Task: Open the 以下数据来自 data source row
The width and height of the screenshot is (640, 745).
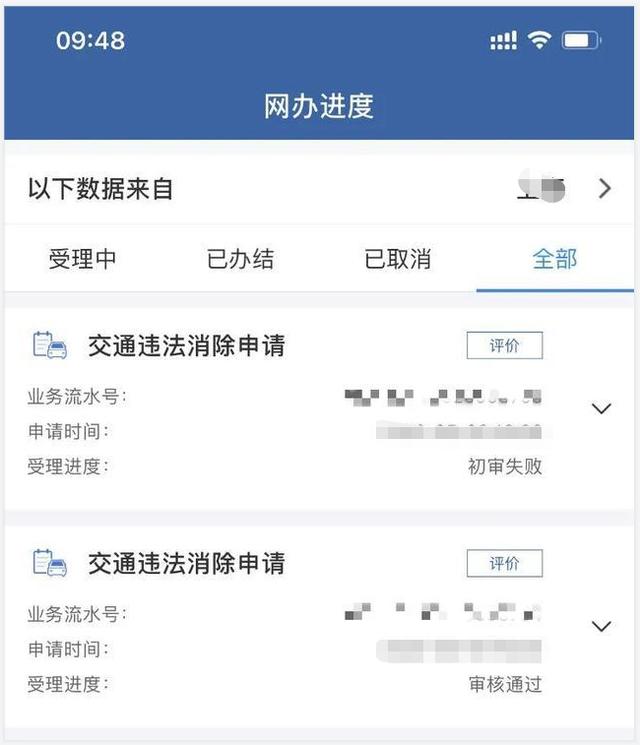Action: coord(319,189)
